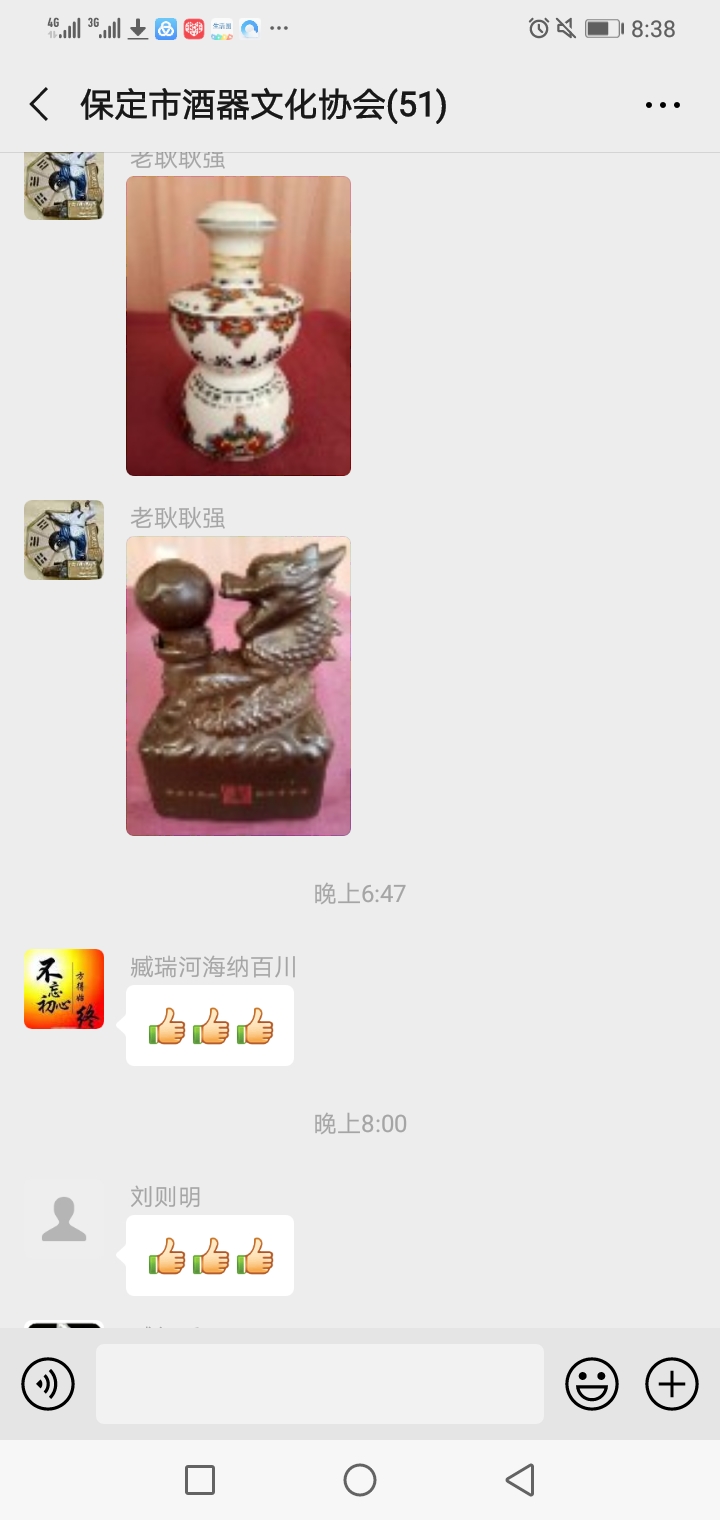Open the emoji picker
This screenshot has width=720, height=1520.
point(592,1384)
